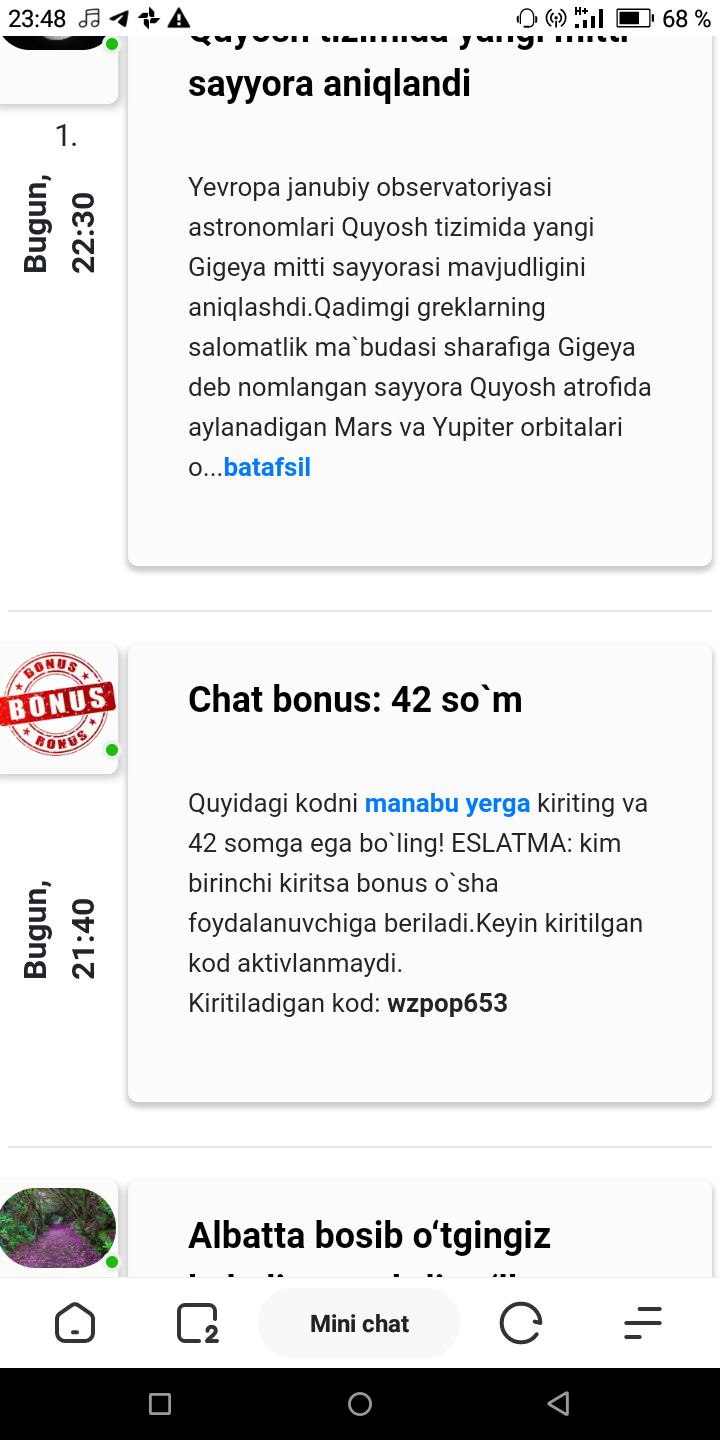Refresh the page
The image size is (720, 1440).
pyautogui.click(x=520, y=1323)
